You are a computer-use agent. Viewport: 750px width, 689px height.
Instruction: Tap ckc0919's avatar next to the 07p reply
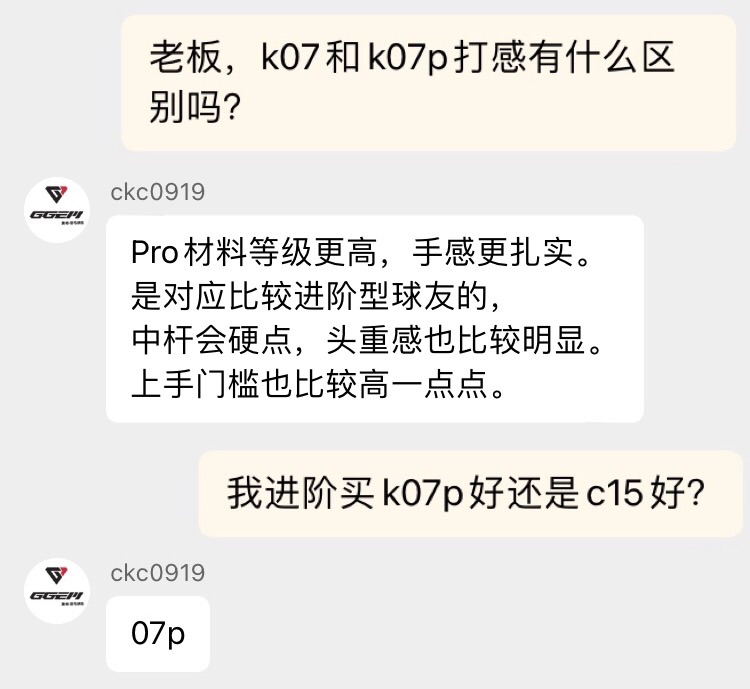57,593
